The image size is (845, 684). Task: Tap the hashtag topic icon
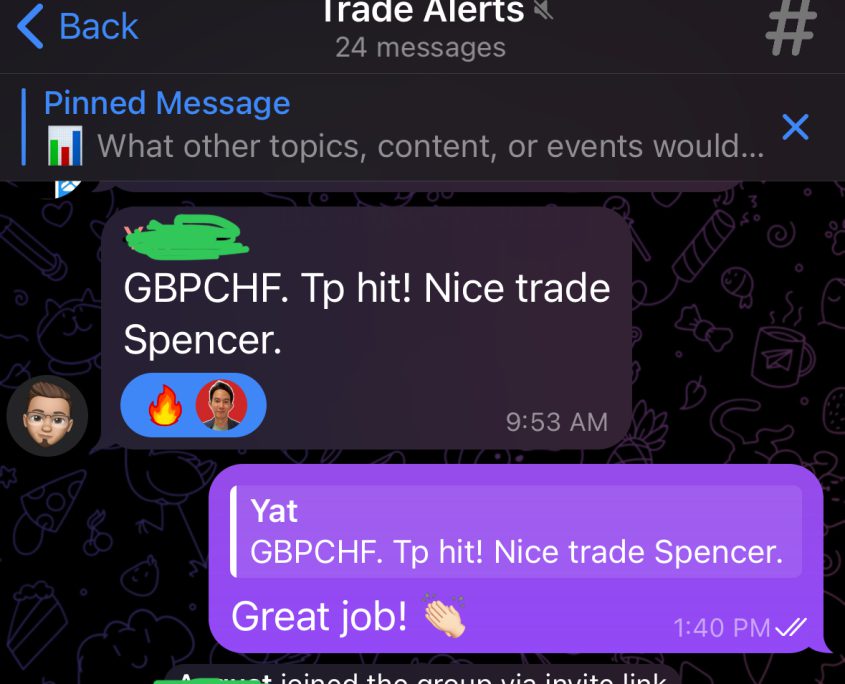pyautogui.click(x=790, y=28)
